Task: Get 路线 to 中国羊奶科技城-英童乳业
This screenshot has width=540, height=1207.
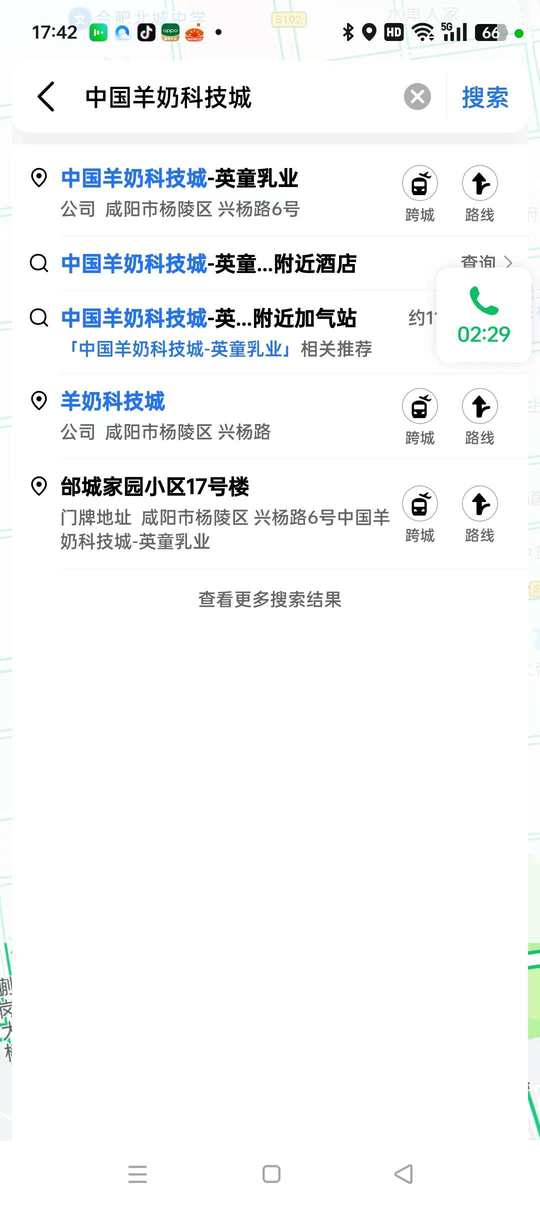Action: click(480, 195)
